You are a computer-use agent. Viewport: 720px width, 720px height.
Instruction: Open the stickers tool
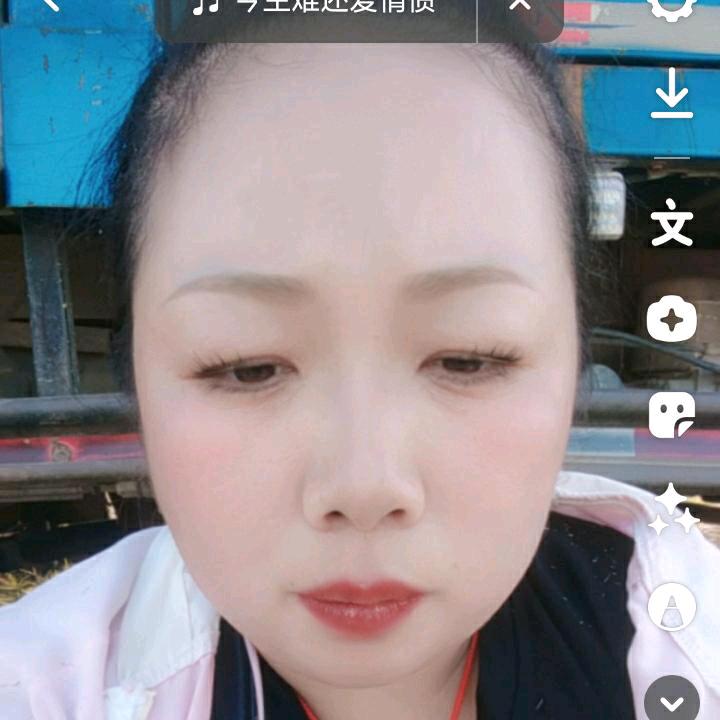pos(672,414)
